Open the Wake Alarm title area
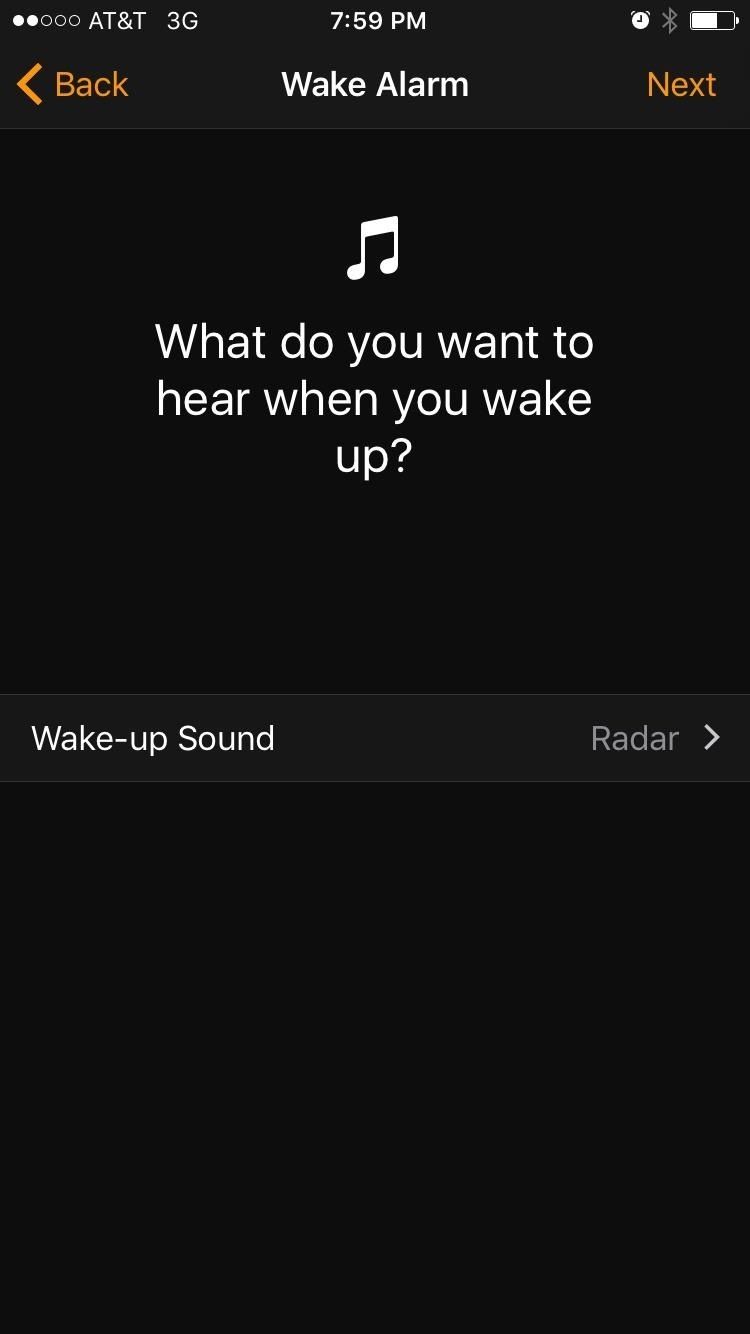This screenshot has height=1334, width=750. (x=375, y=84)
